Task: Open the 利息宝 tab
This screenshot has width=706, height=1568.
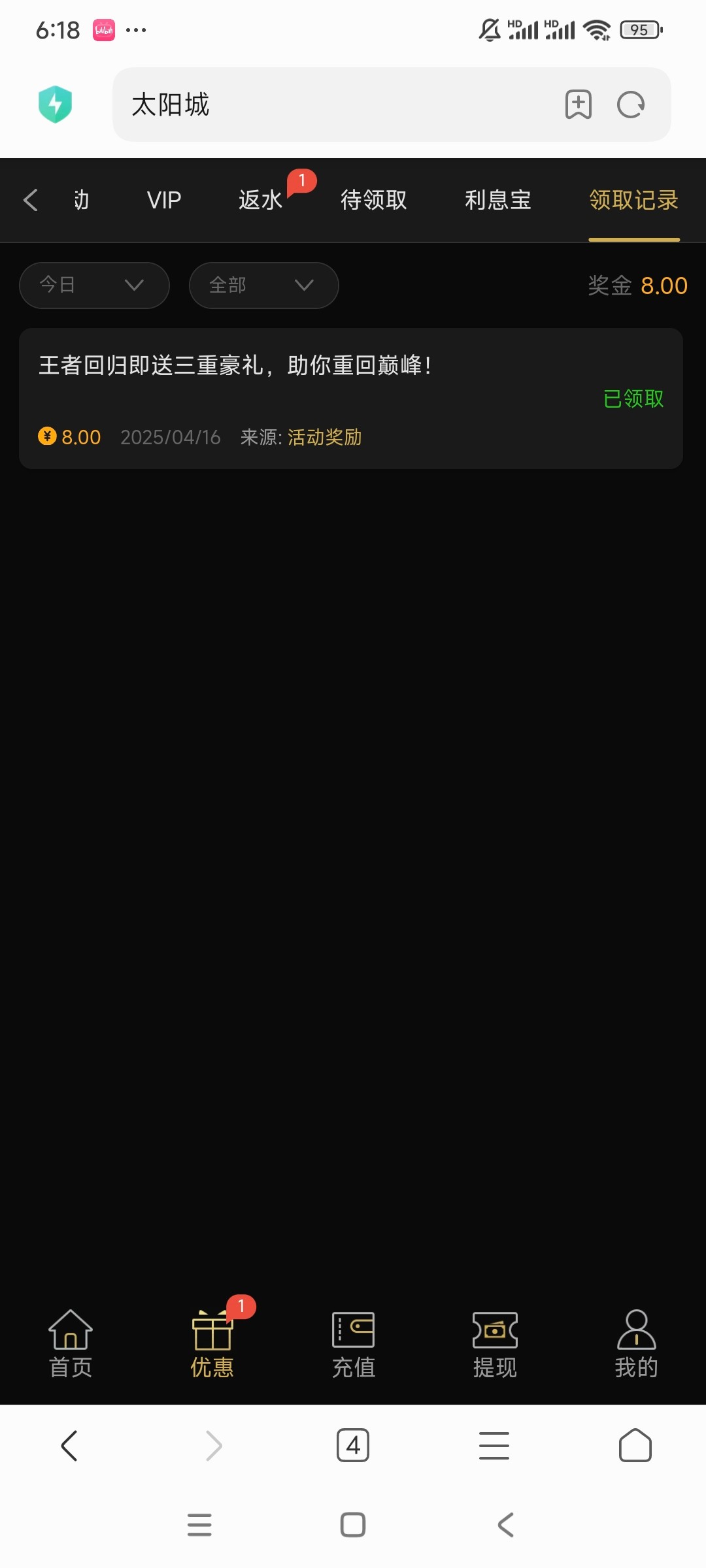Action: (497, 200)
